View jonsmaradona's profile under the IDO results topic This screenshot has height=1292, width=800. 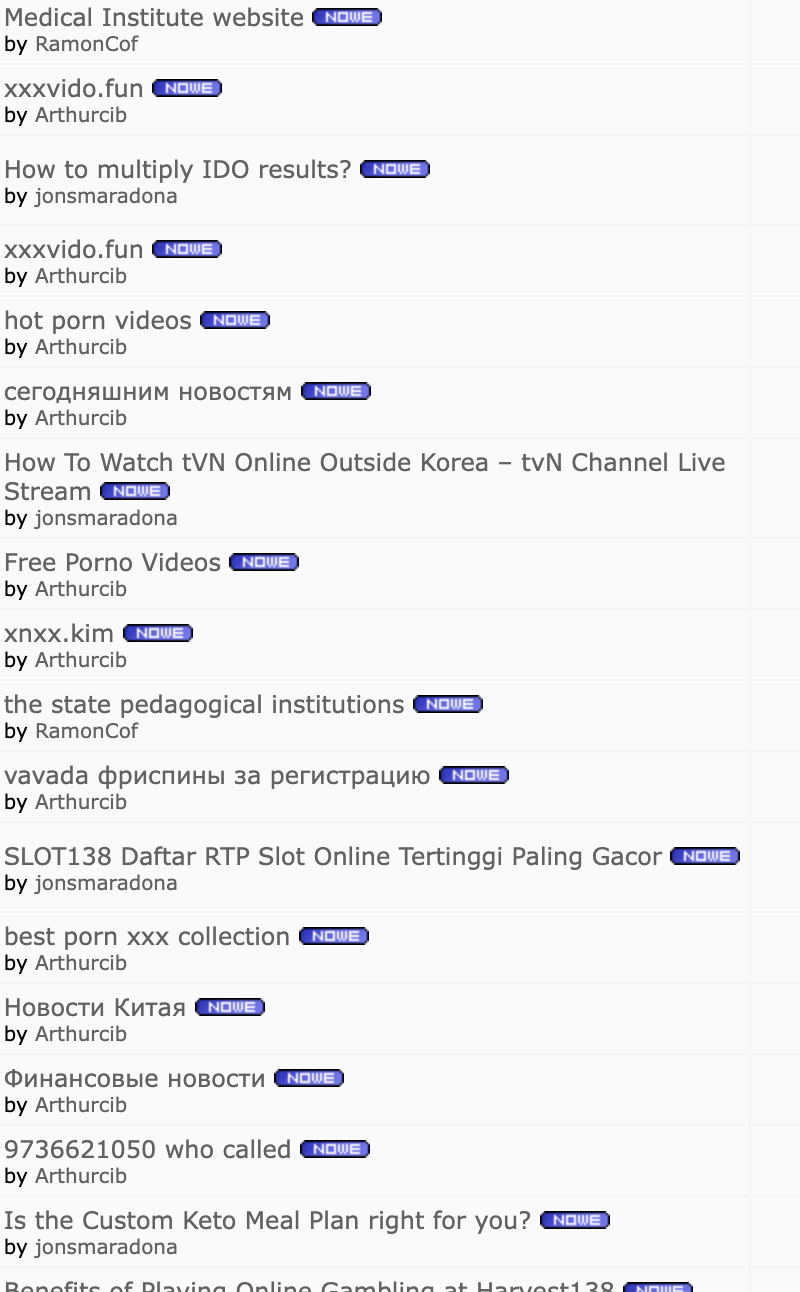click(x=106, y=196)
